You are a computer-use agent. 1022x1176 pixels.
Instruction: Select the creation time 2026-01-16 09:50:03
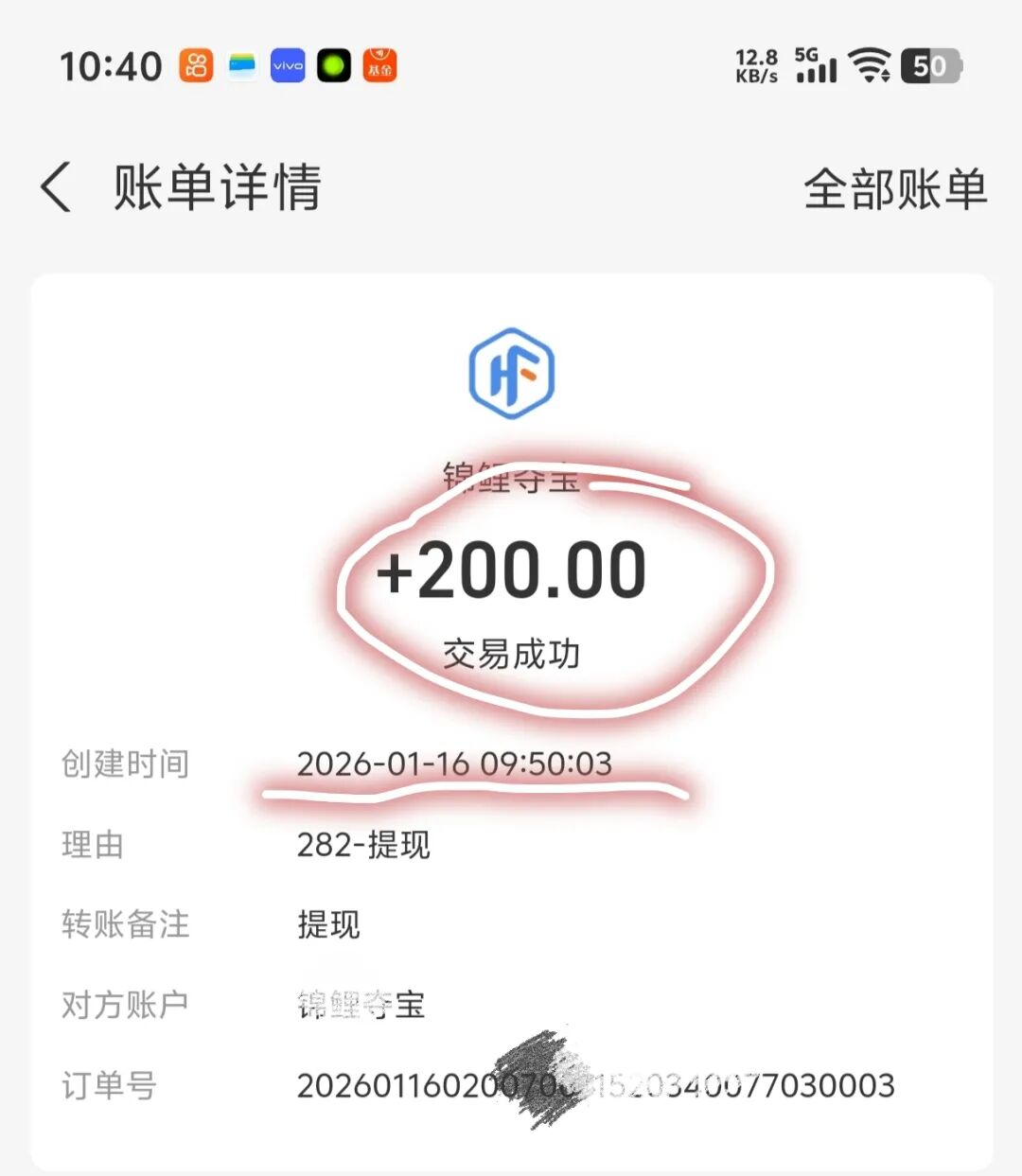pyautogui.click(x=454, y=764)
